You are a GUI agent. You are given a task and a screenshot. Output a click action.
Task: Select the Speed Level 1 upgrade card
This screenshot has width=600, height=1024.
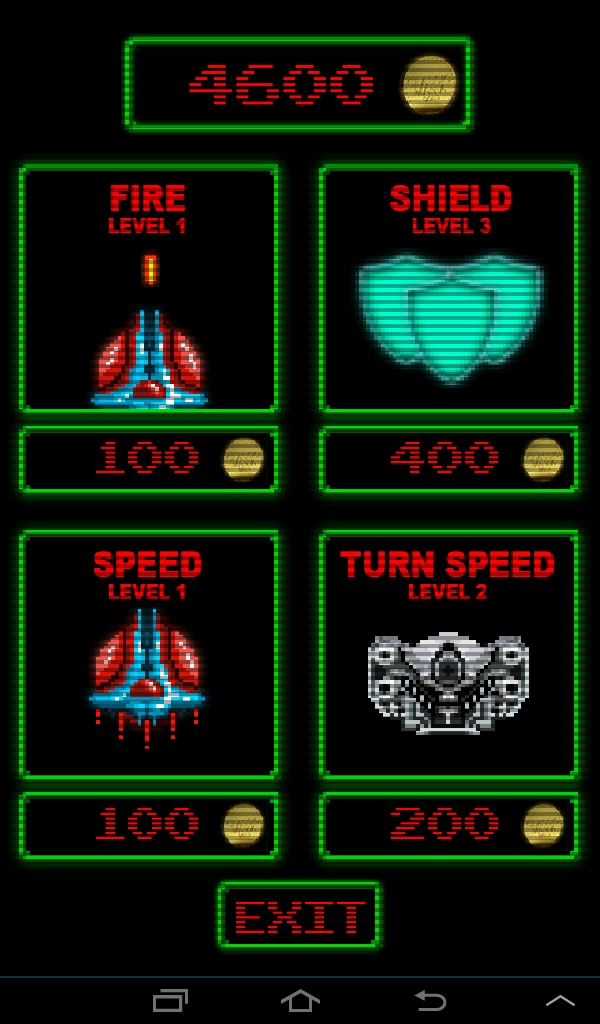click(x=149, y=655)
